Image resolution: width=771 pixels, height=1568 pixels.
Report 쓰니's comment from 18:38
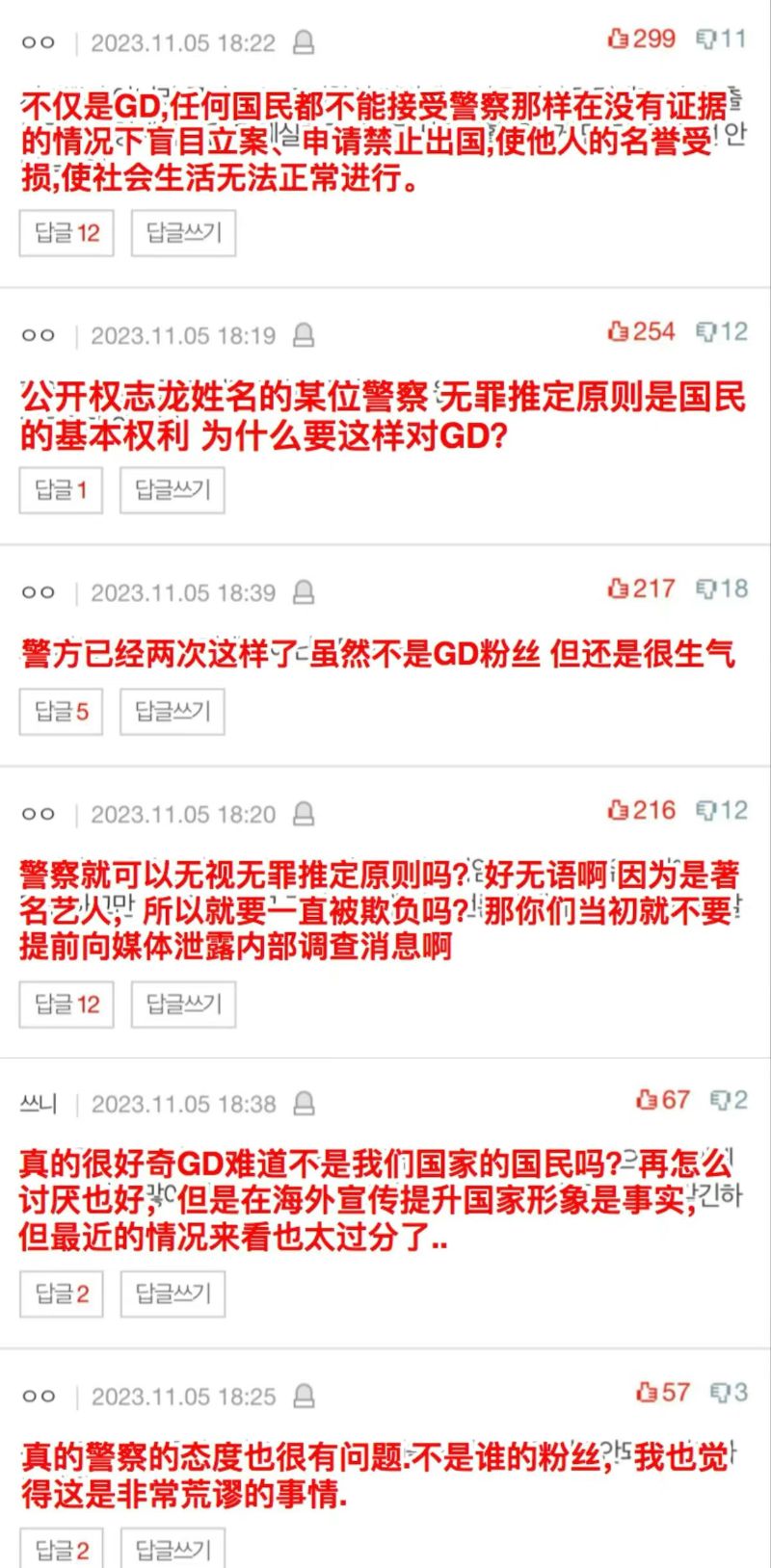304,1104
